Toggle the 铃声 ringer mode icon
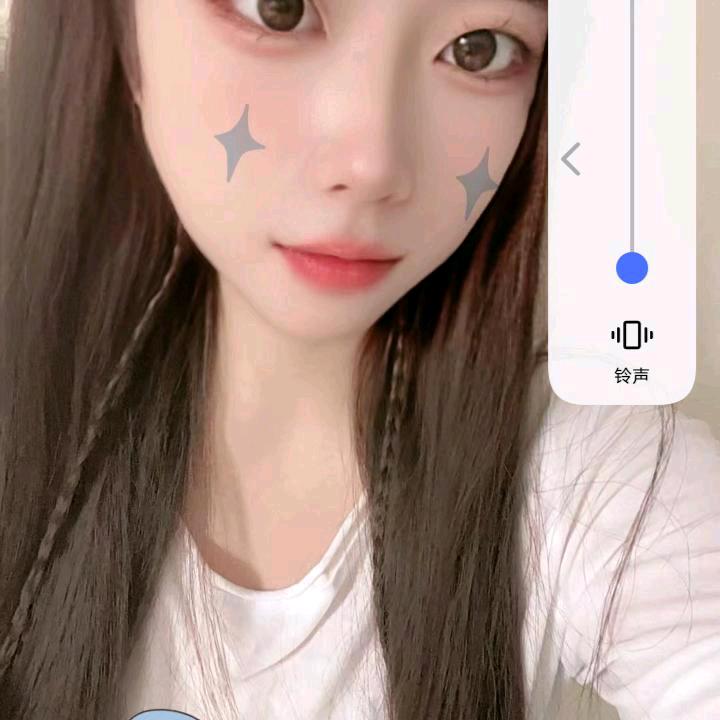720x720 pixels. click(x=632, y=335)
